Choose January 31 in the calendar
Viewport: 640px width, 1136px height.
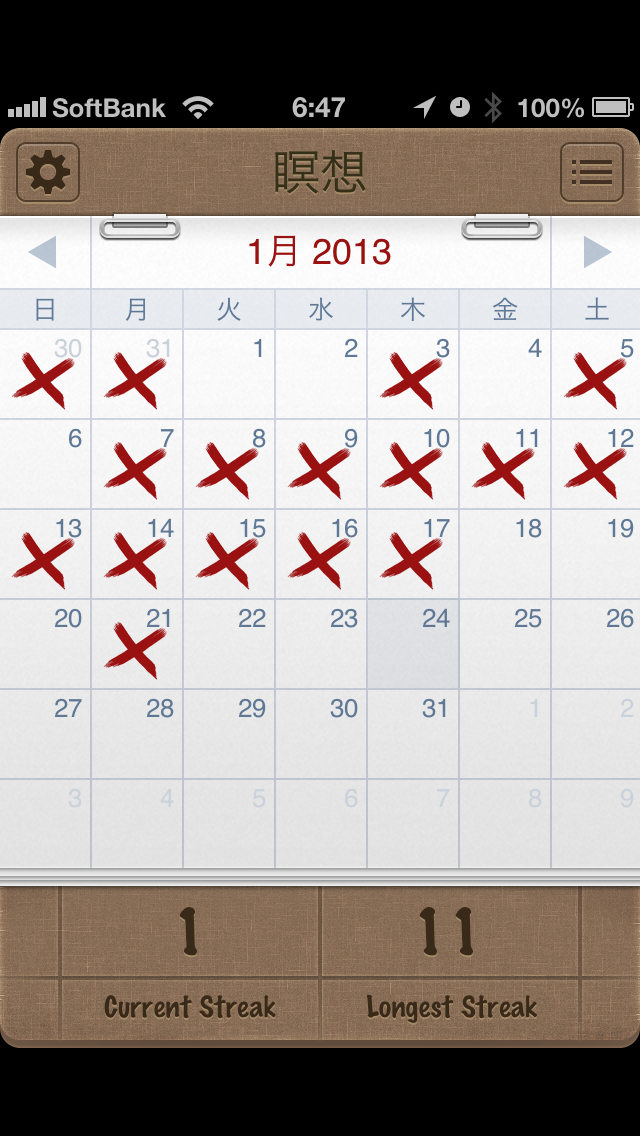(x=413, y=735)
